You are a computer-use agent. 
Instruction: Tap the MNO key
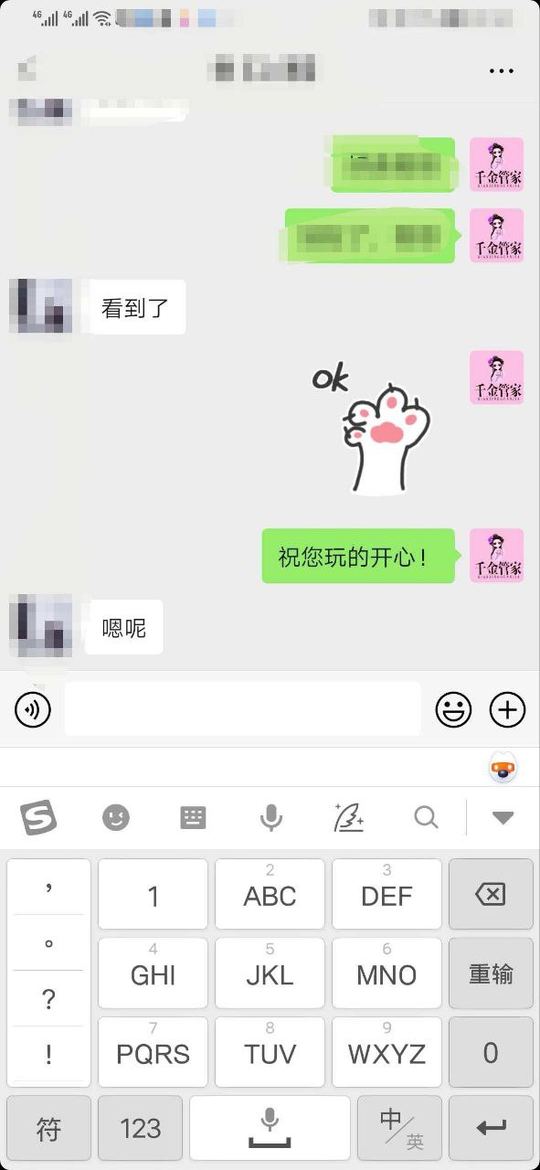tap(386, 973)
